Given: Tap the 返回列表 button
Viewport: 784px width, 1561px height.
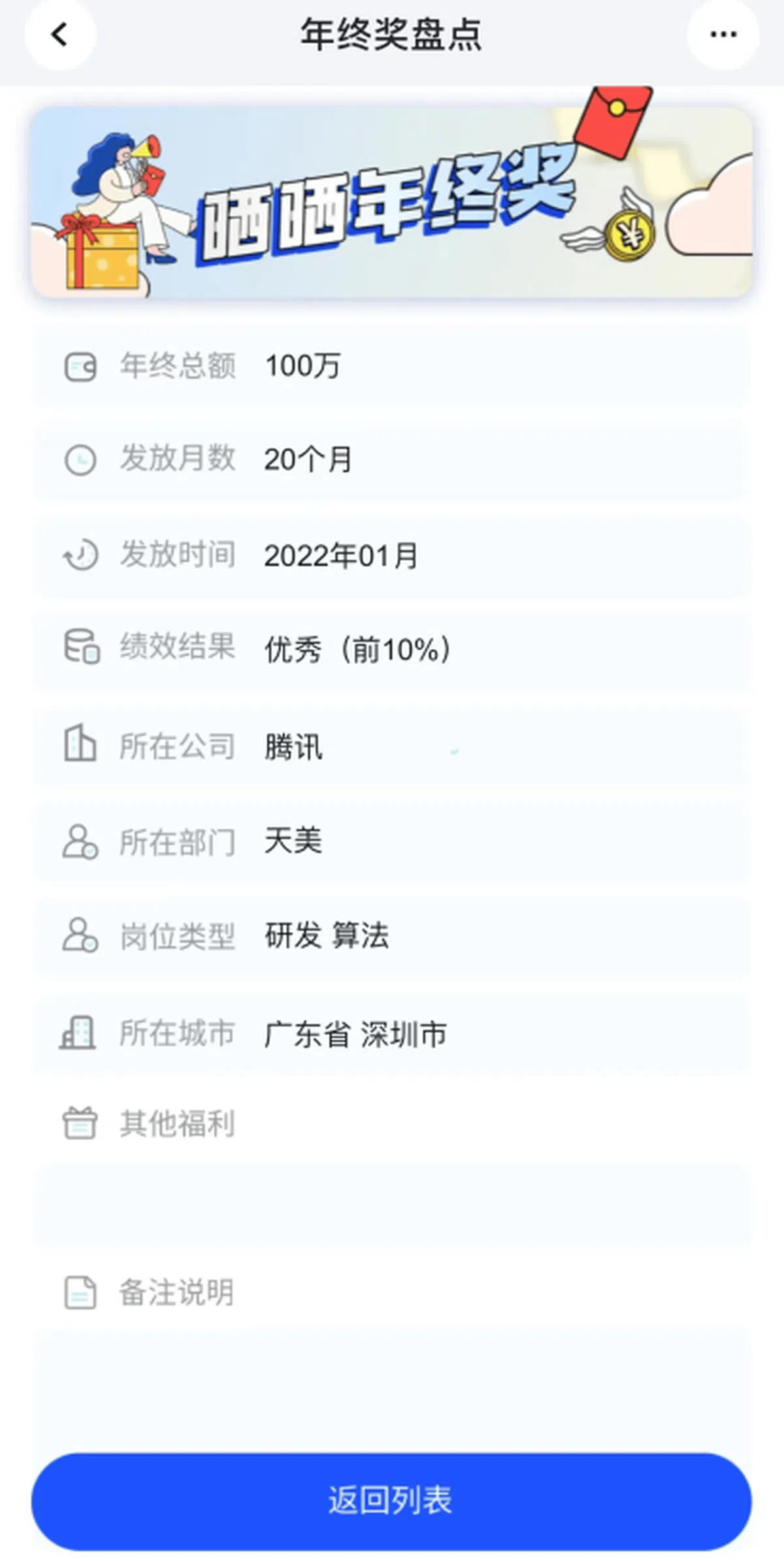Looking at the screenshot, I should [391, 1500].
